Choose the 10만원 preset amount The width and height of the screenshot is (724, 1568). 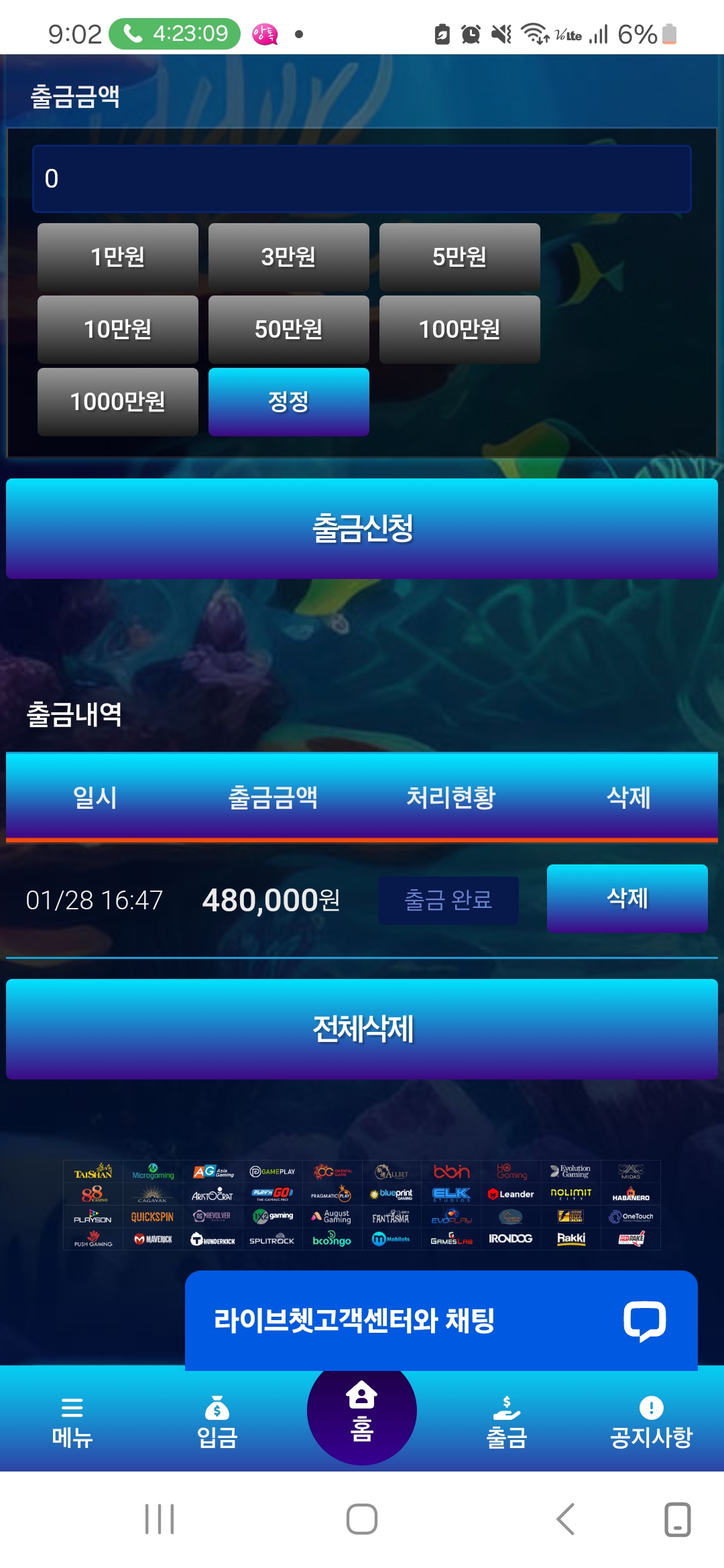[118, 329]
